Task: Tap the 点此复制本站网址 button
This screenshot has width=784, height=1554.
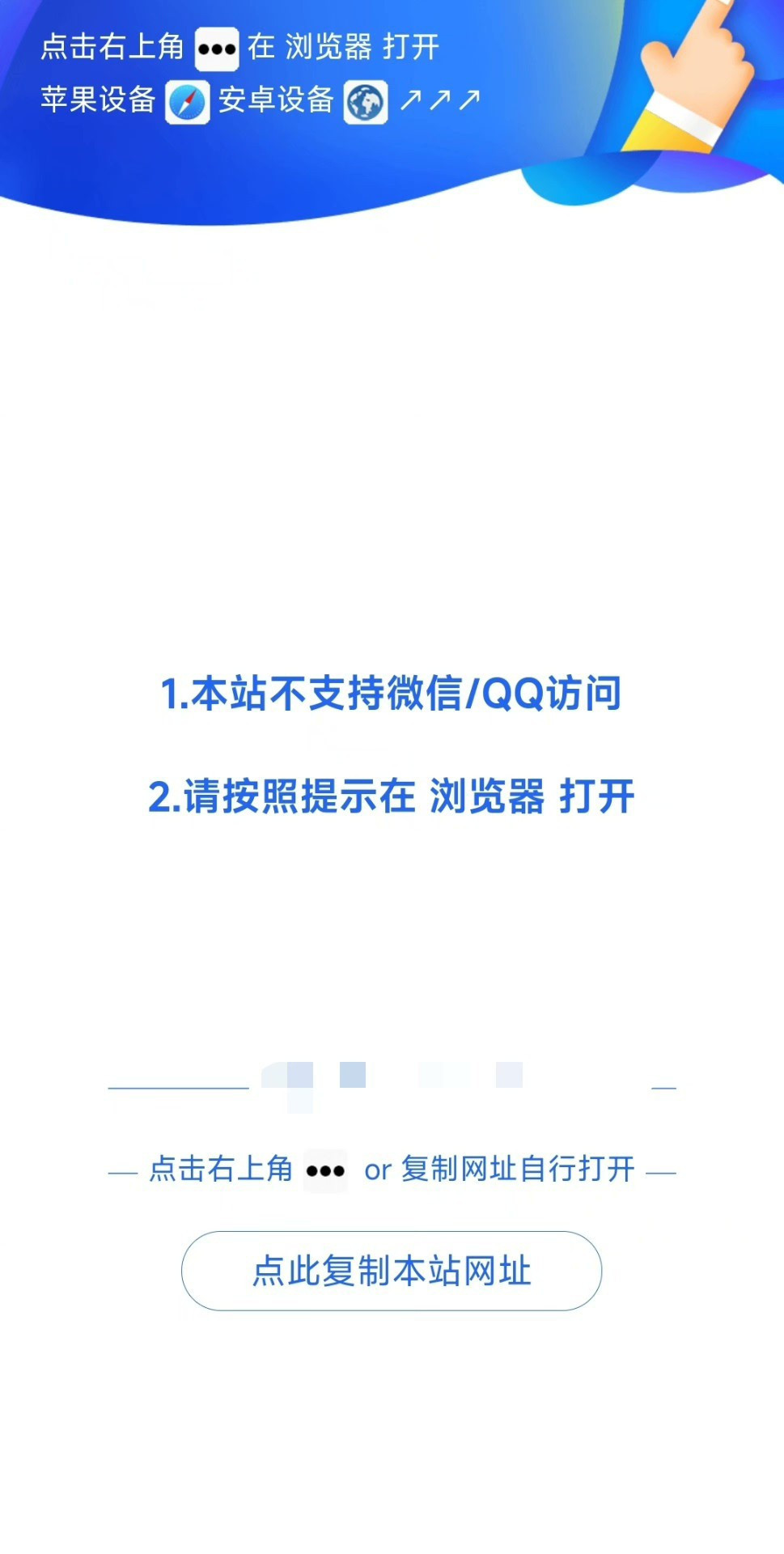Action: (x=392, y=1271)
